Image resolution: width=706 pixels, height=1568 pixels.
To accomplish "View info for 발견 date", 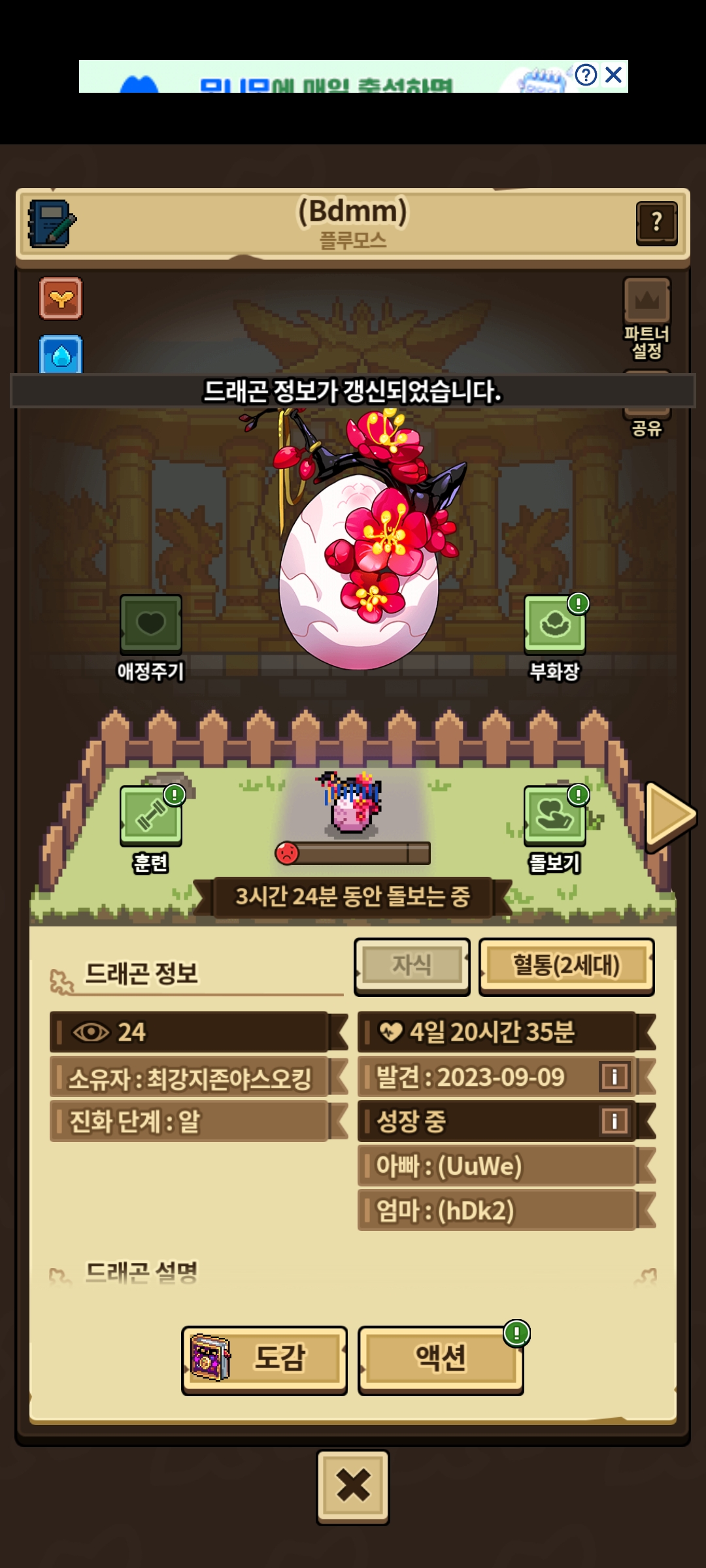I will click(x=614, y=1076).
